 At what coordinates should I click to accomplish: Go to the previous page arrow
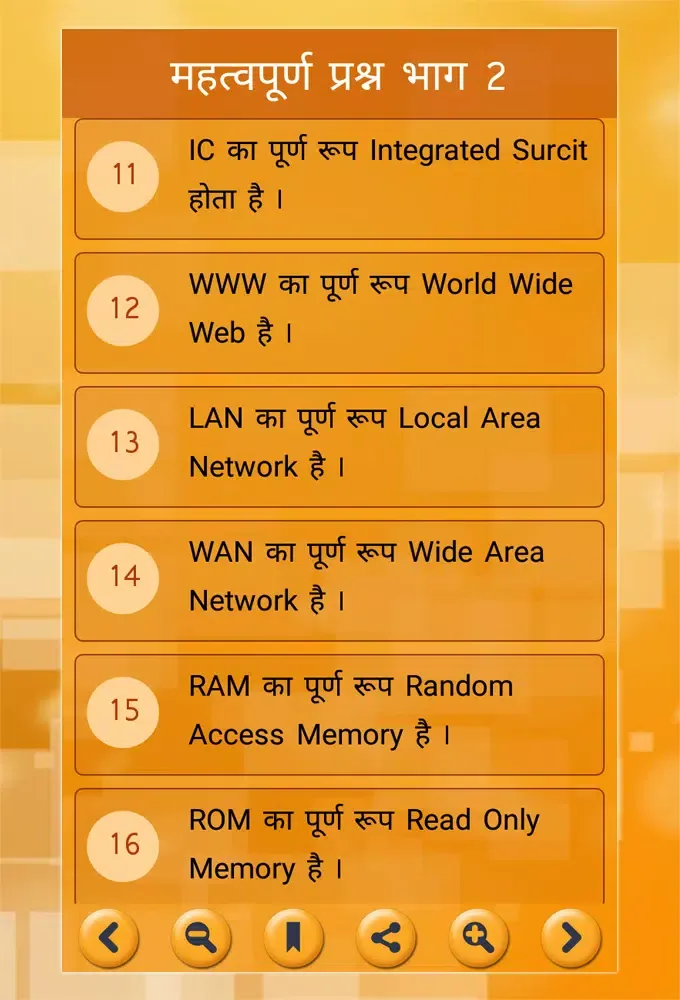coord(108,938)
